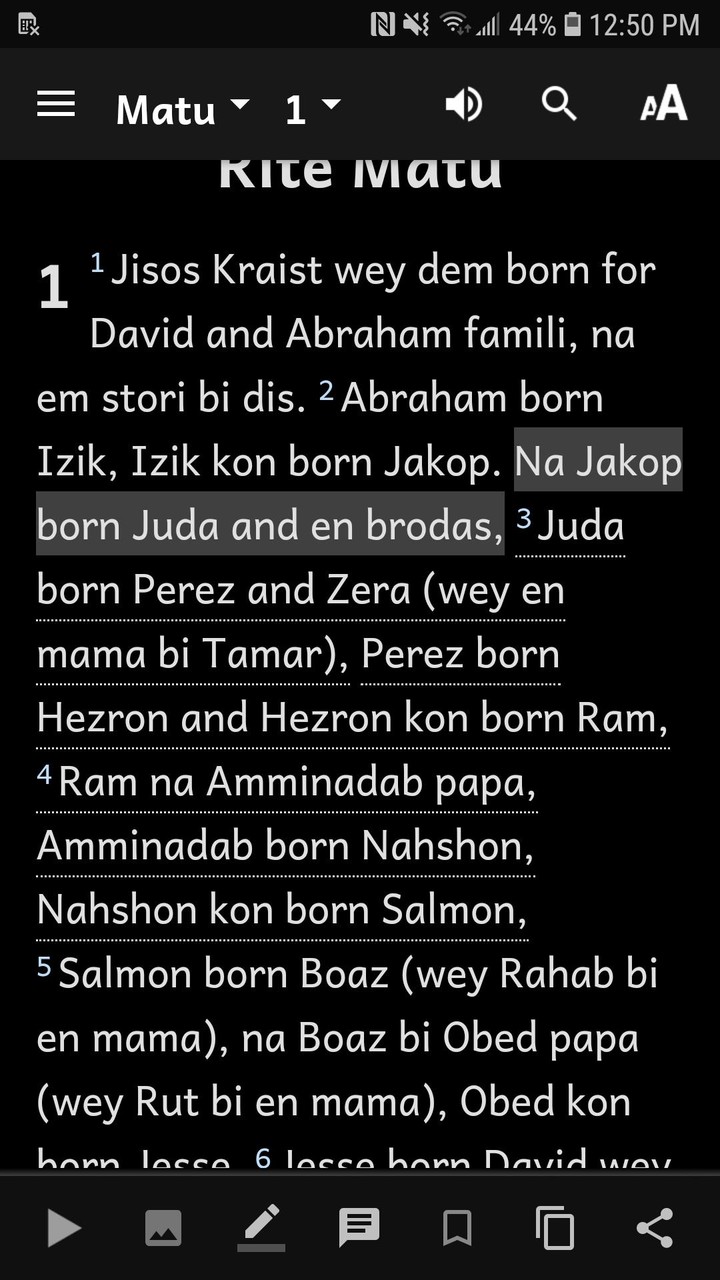Play the audio Bible

63,1227
